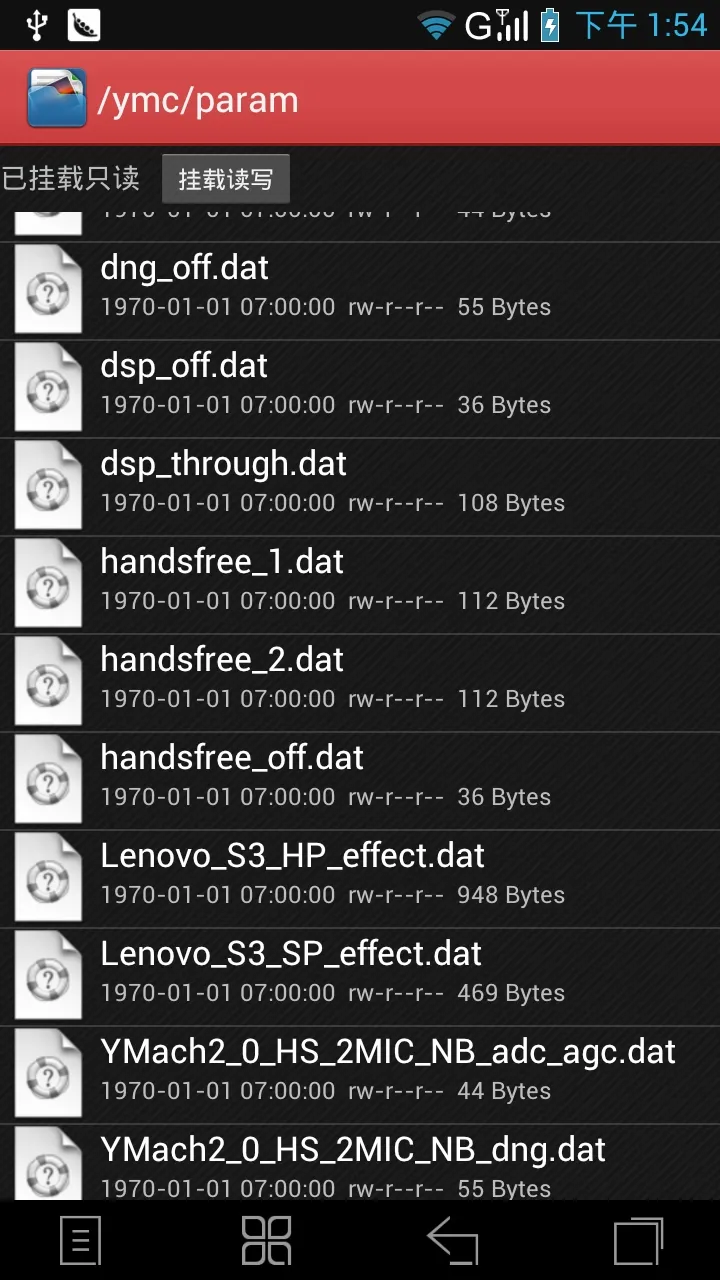Screen dimensions: 720x1280
Task: Select handsfree_off.dat
Action: coord(360,778)
